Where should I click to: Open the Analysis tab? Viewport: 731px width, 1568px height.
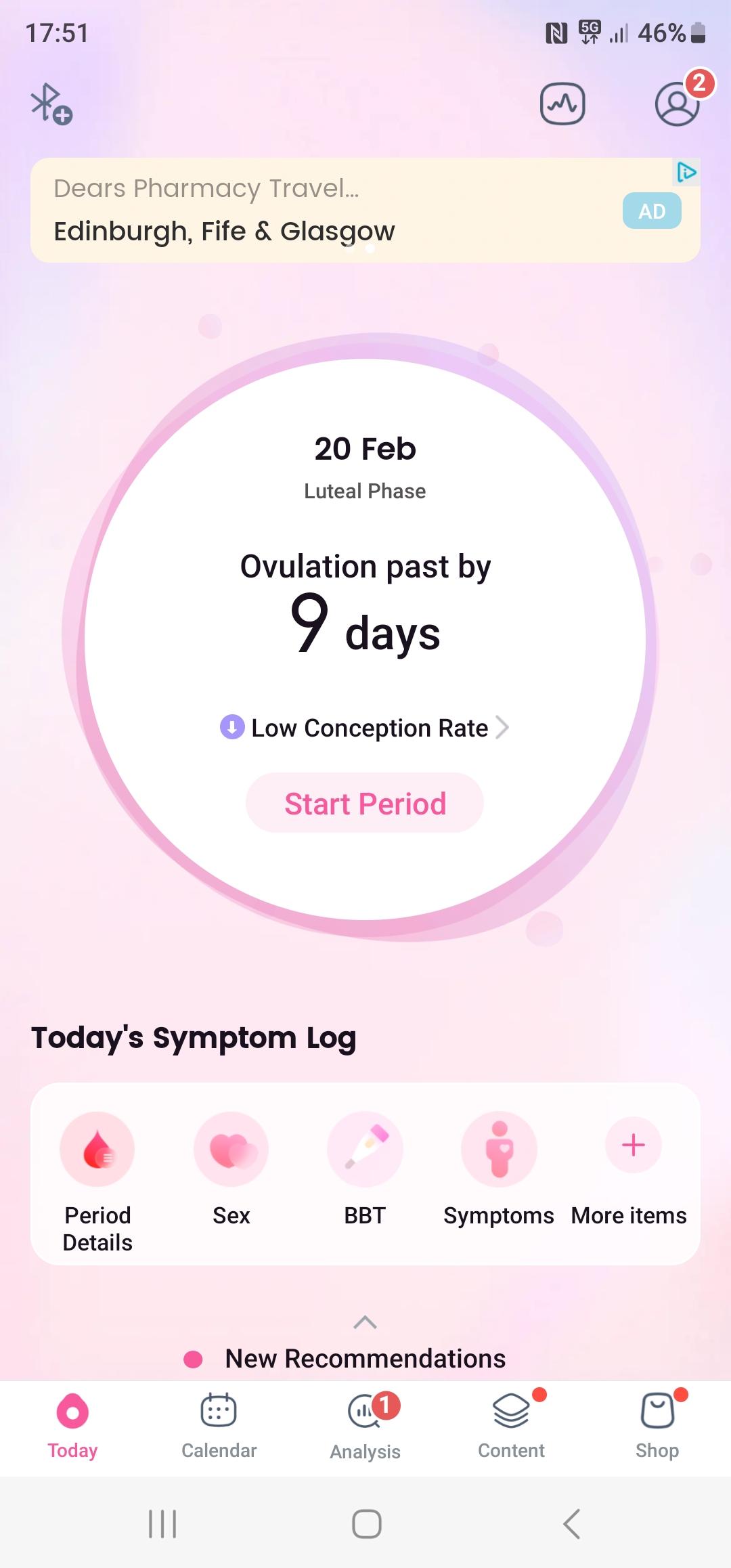point(365,1427)
